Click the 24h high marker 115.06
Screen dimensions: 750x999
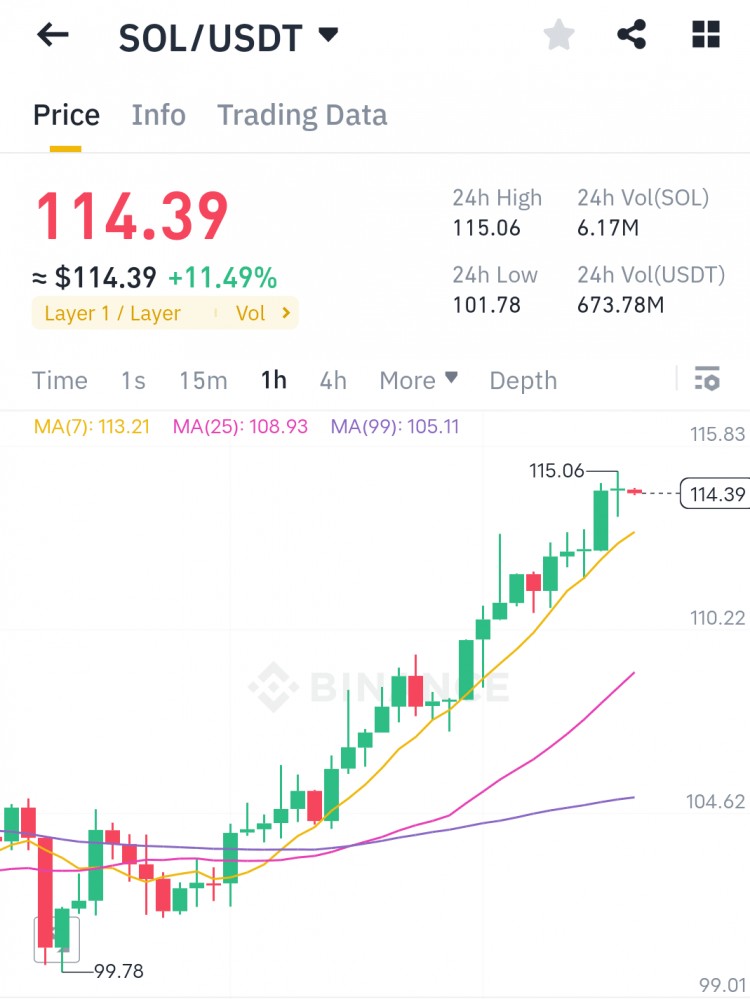(557, 470)
